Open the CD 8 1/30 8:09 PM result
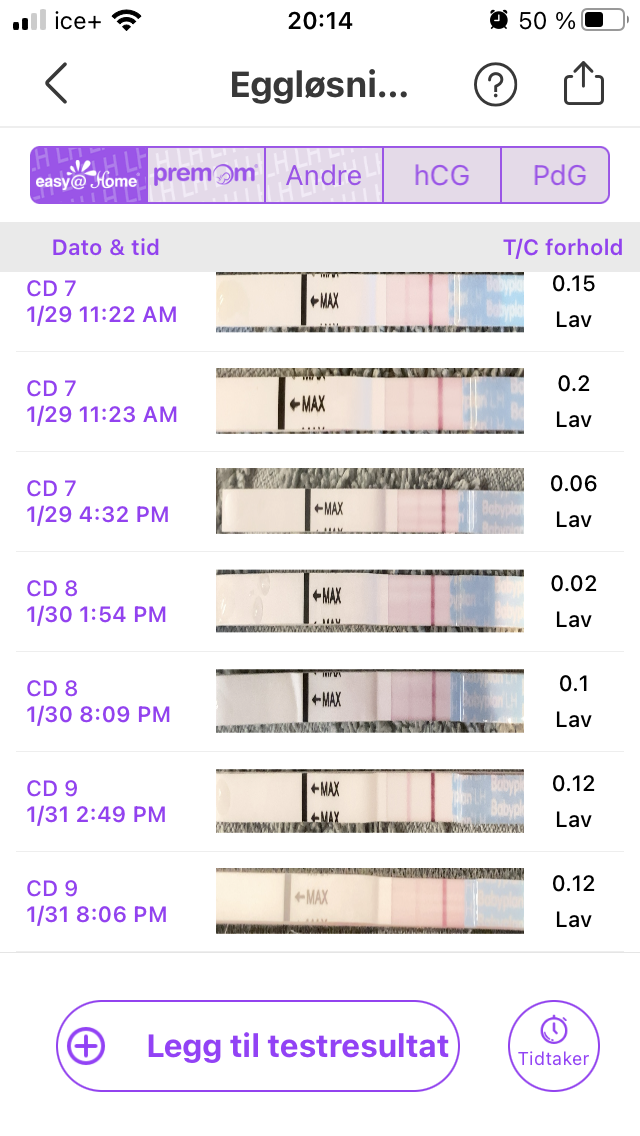This screenshot has height=1136, width=640. tap(320, 701)
